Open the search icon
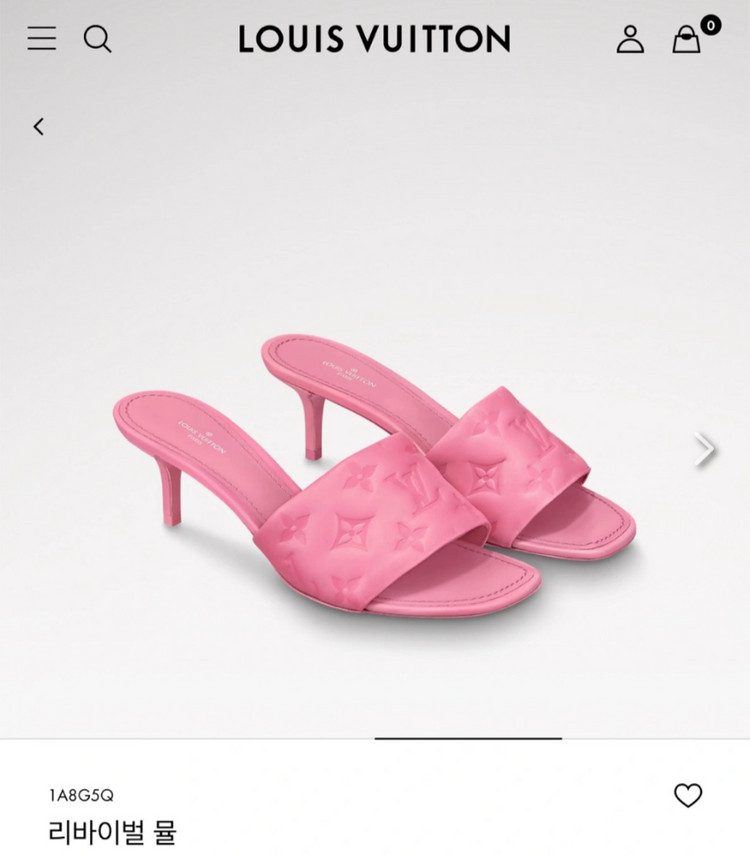 click(97, 39)
